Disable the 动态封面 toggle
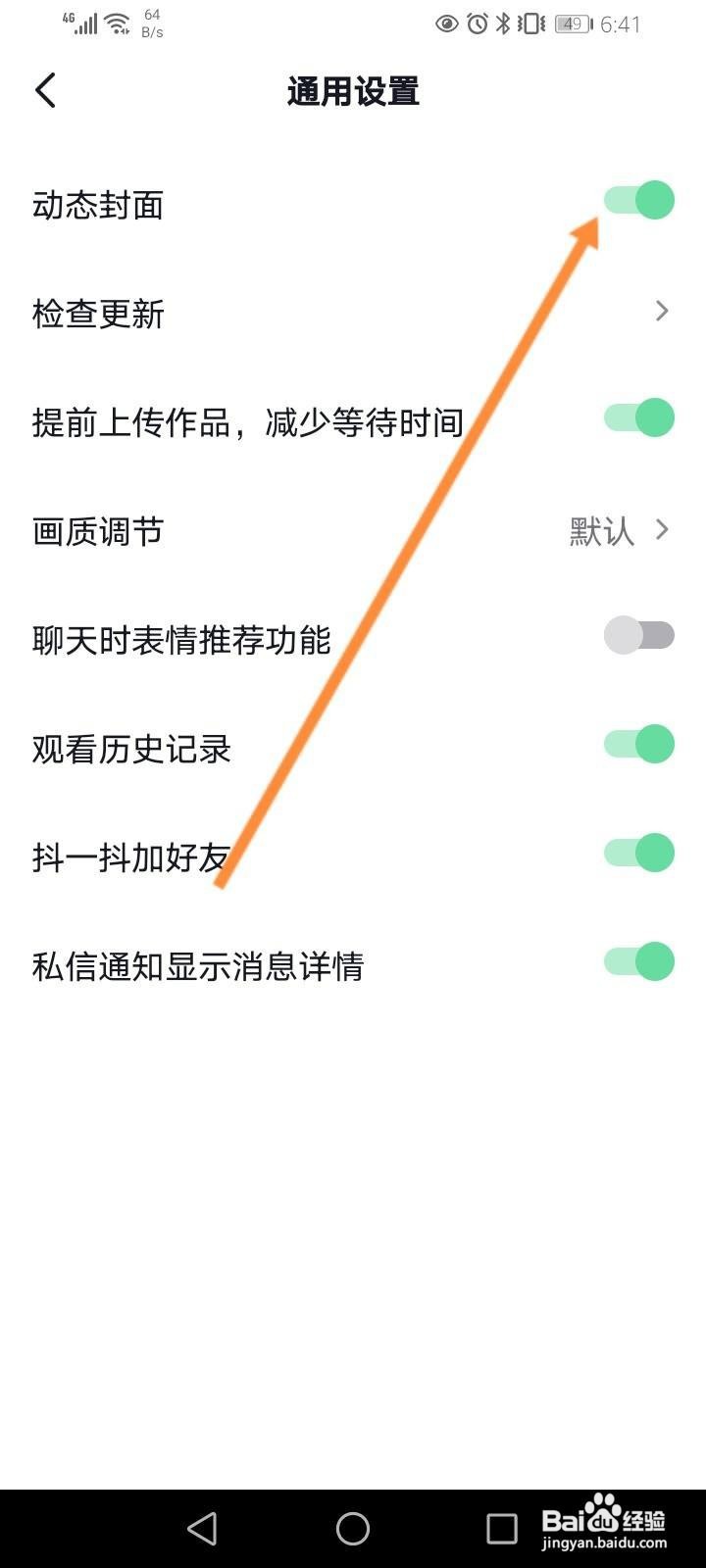This screenshot has width=706, height=1568. [639, 200]
